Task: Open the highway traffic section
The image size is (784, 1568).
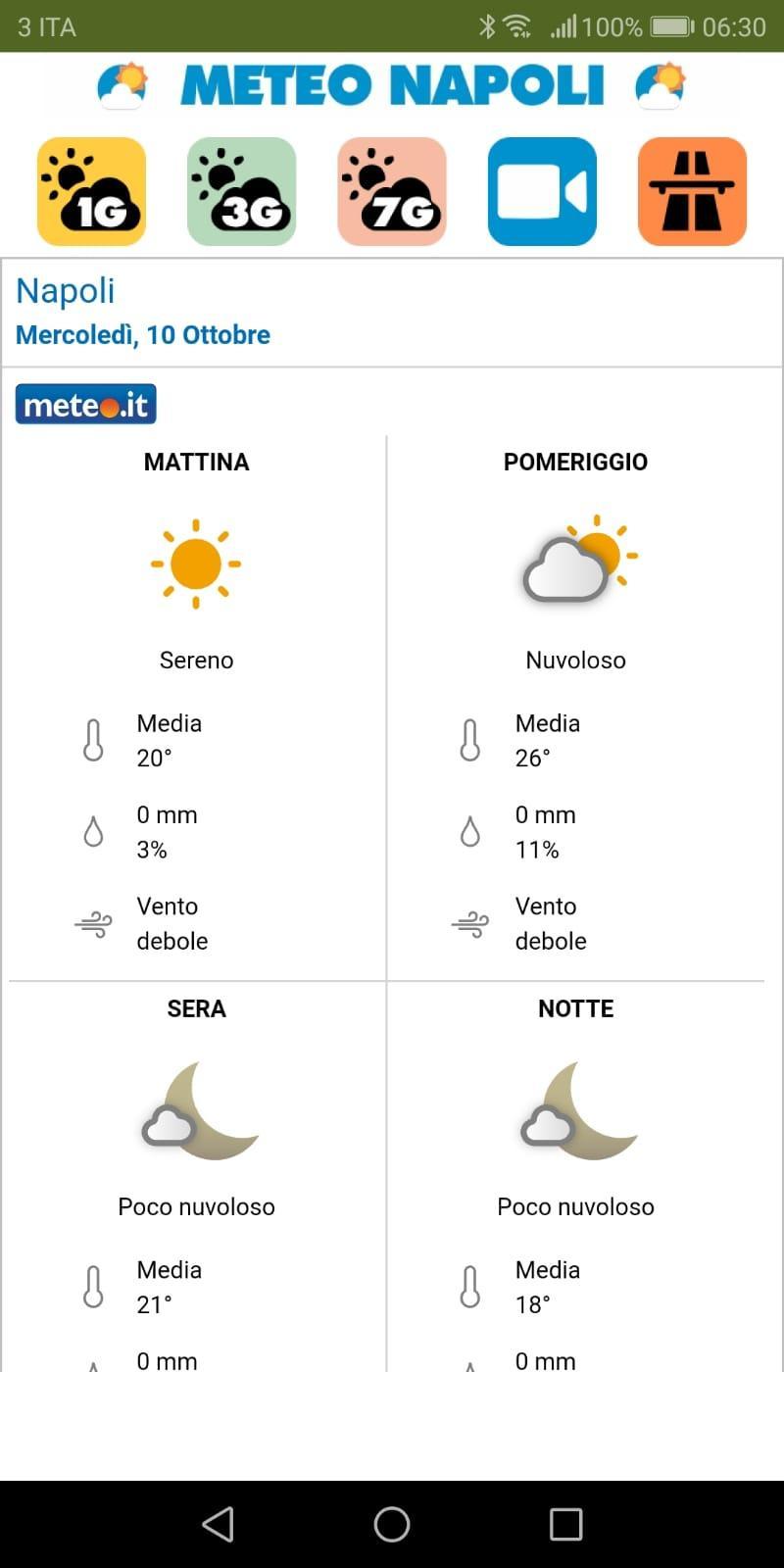Action: click(692, 191)
